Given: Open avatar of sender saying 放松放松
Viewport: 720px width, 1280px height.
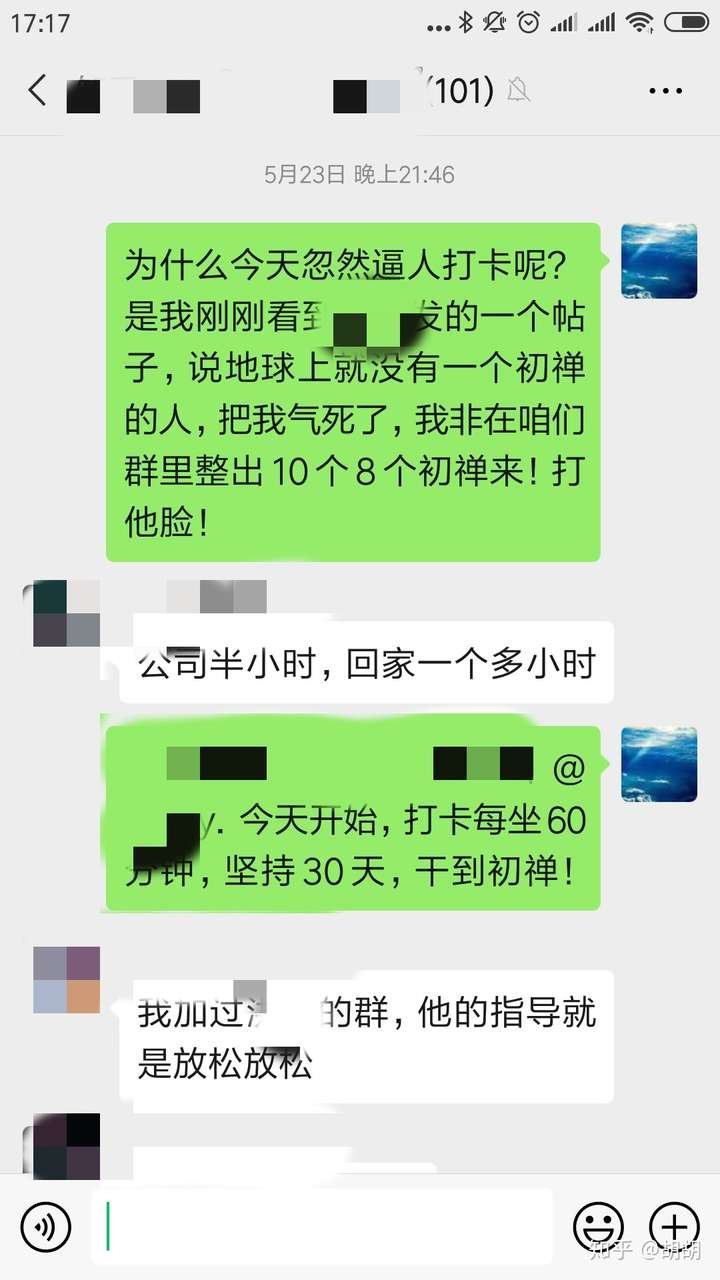Looking at the screenshot, I should [66, 980].
